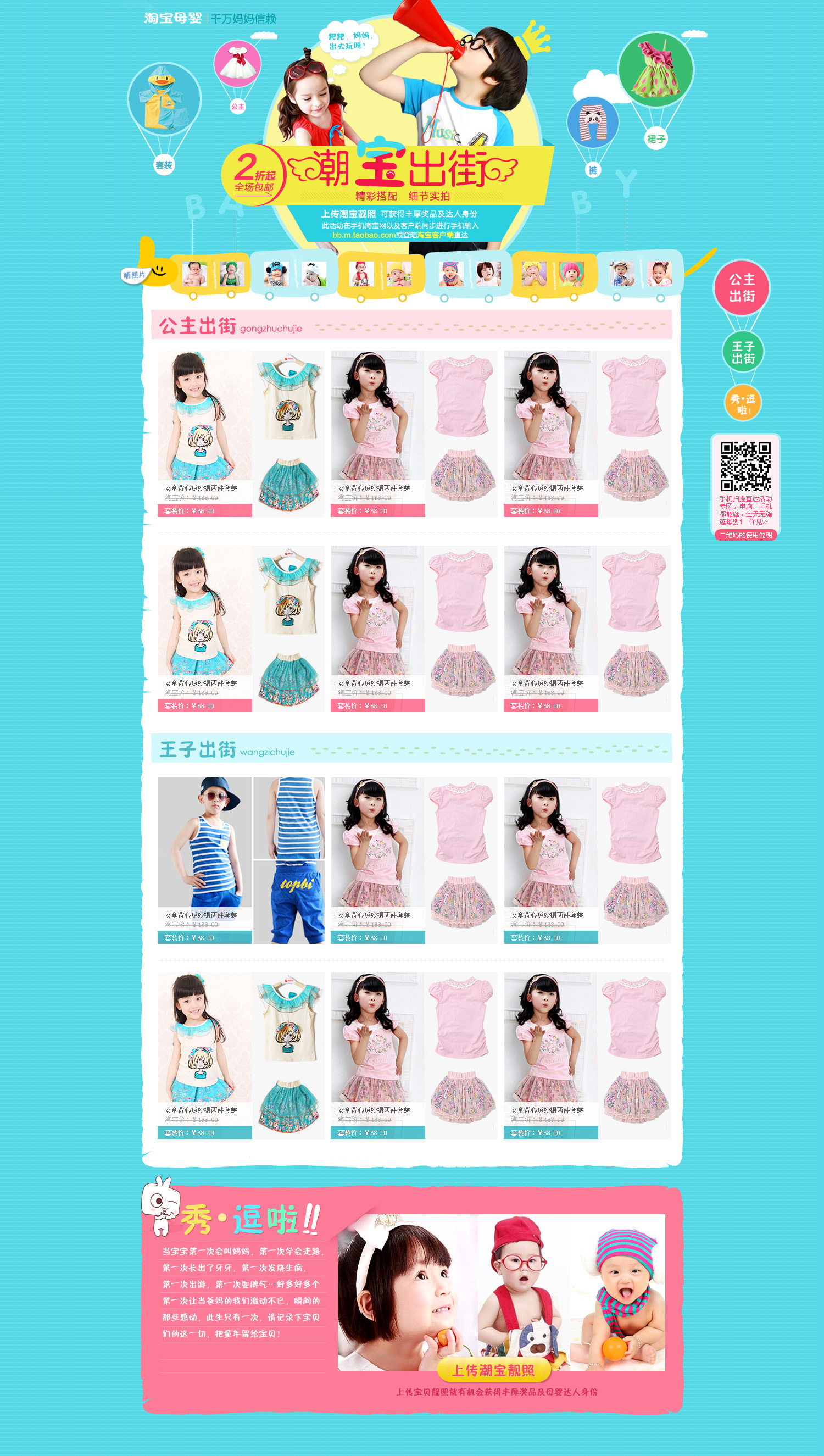The width and height of the screenshot is (824, 1456).
Task: Select the green 王子出街 side bubble
Action: tap(743, 352)
